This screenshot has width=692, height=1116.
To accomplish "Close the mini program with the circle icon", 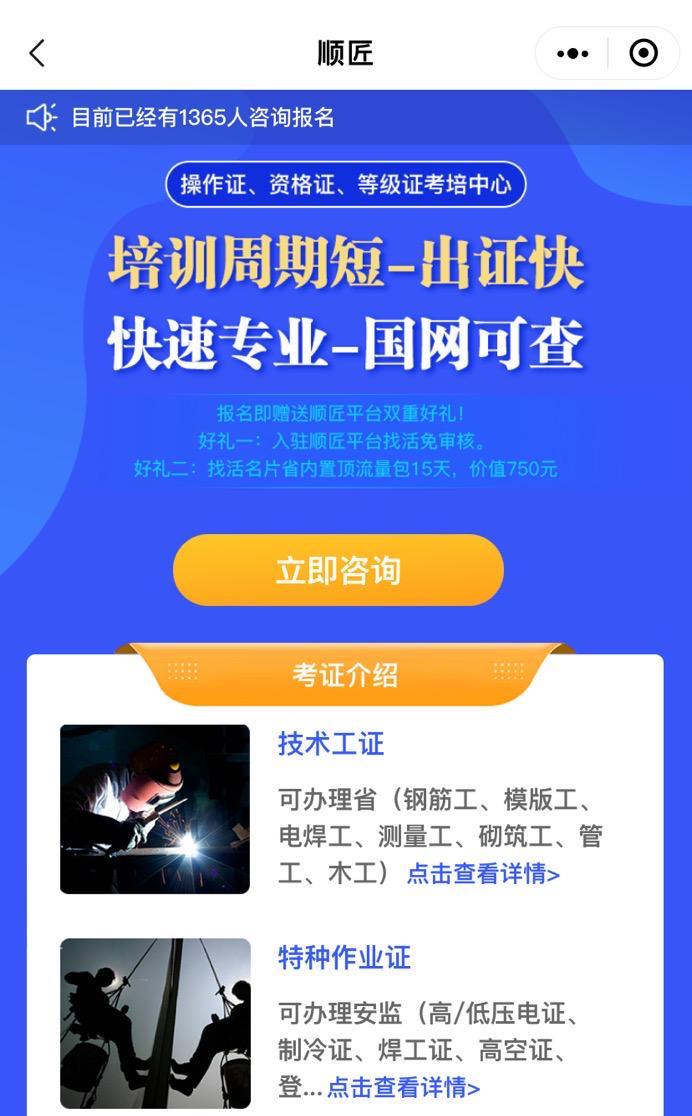I will (643, 53).
